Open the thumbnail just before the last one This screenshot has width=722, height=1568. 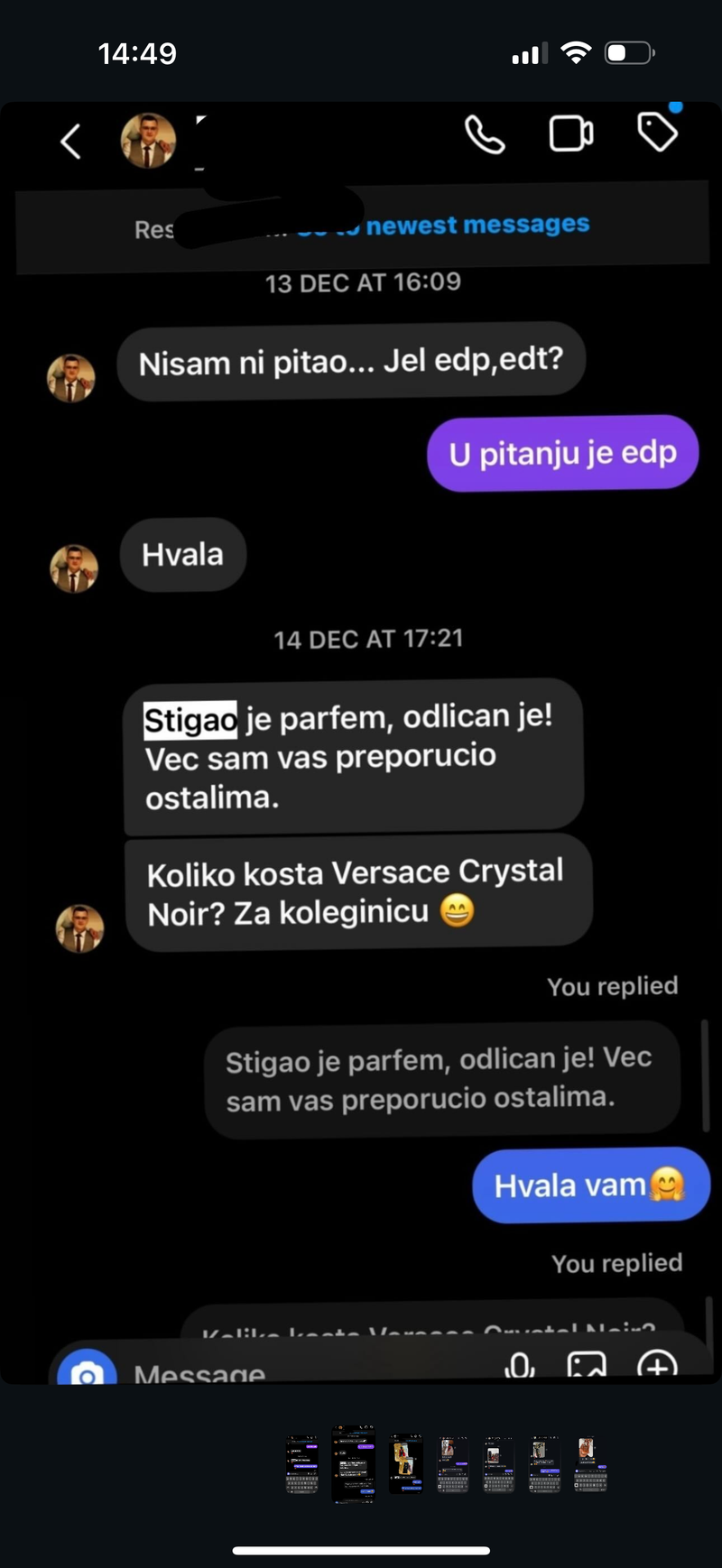tap(544, 1464)
